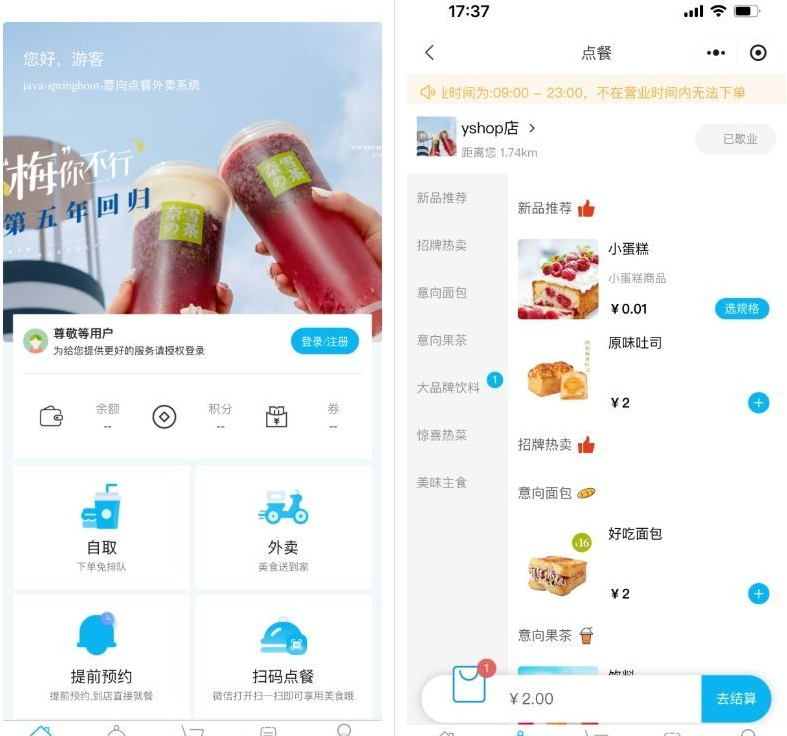787x736 pixels.
Task: Choose 选规格 for 小蛋糕
Action: coord(742,308)
